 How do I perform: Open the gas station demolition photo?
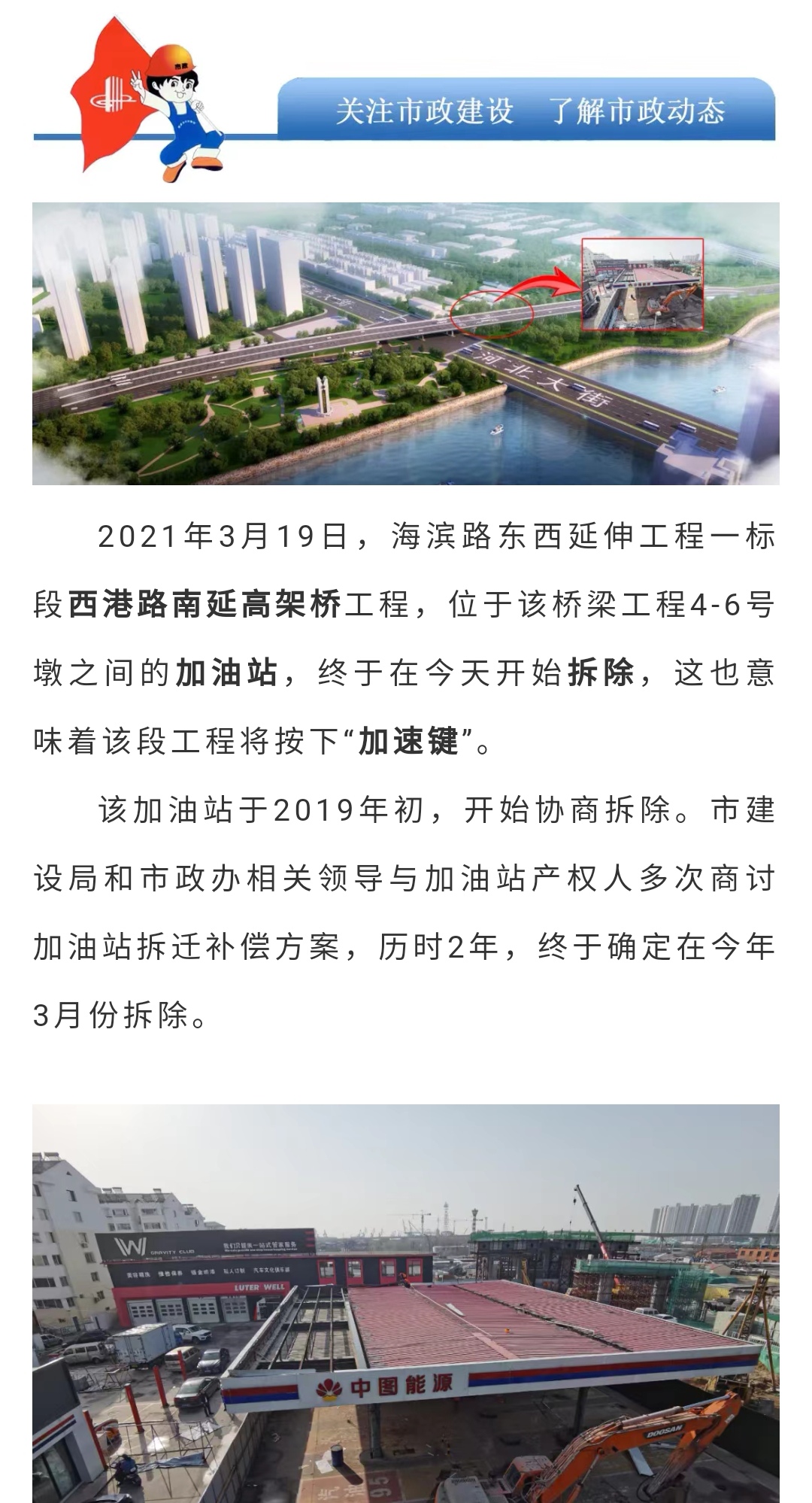[x=405, y=1303]
